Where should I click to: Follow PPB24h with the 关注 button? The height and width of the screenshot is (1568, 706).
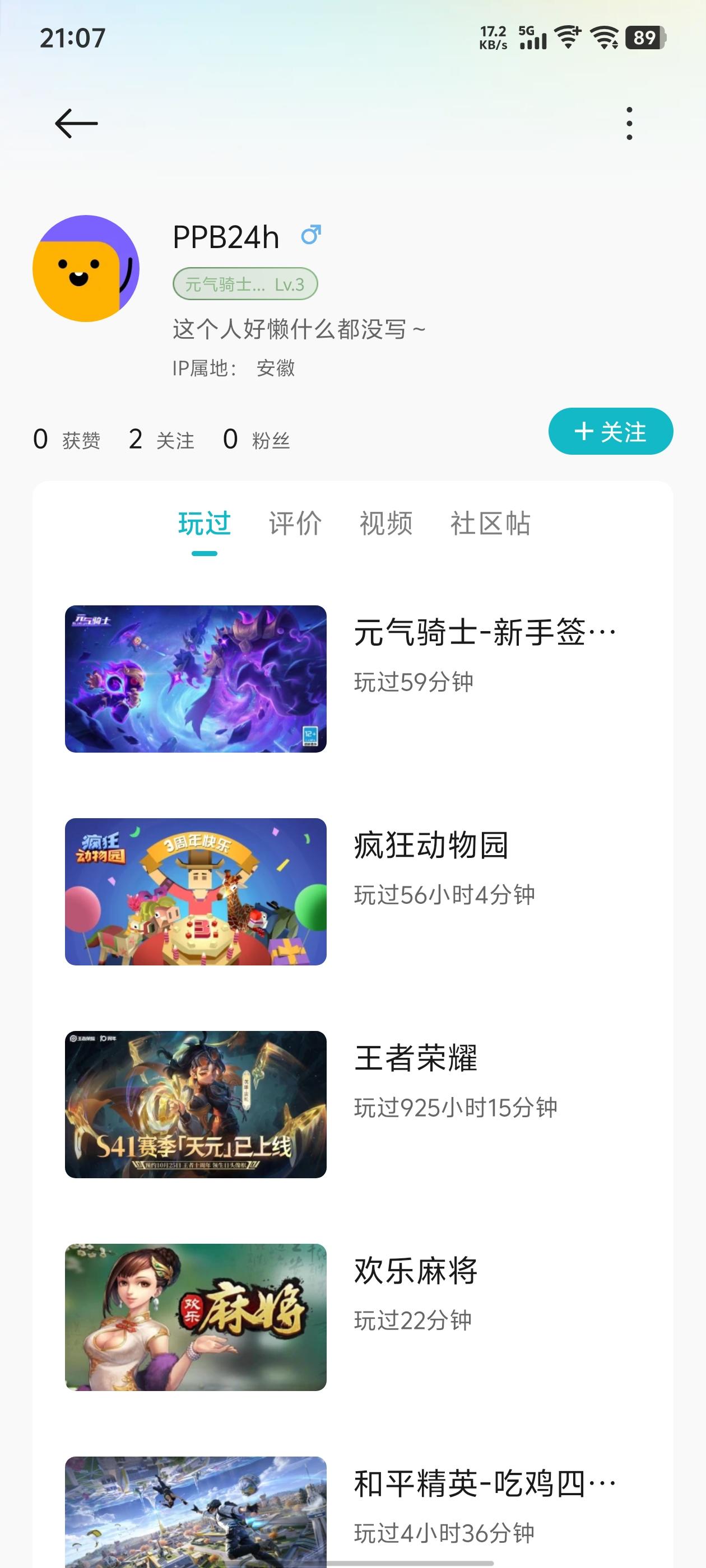[x=610, y=432]
